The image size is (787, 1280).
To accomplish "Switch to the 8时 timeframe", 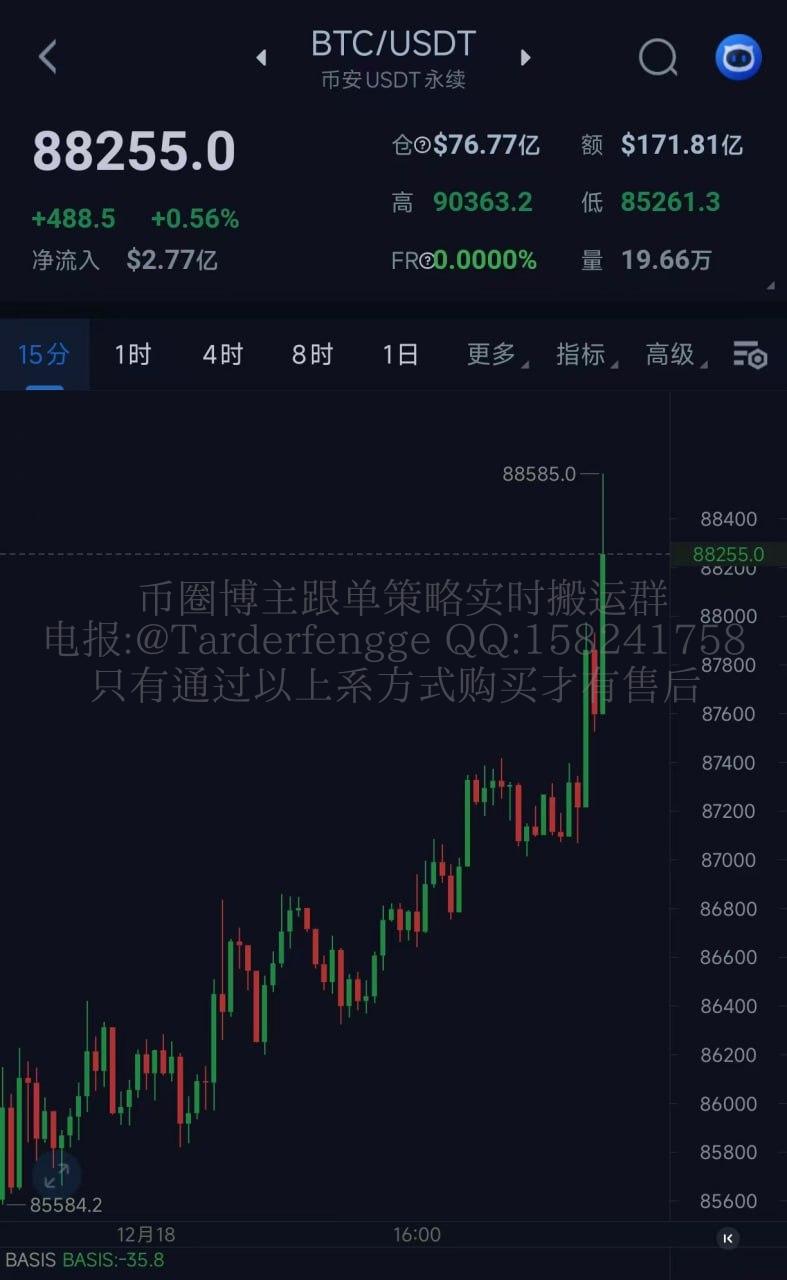I will (312, 354).
